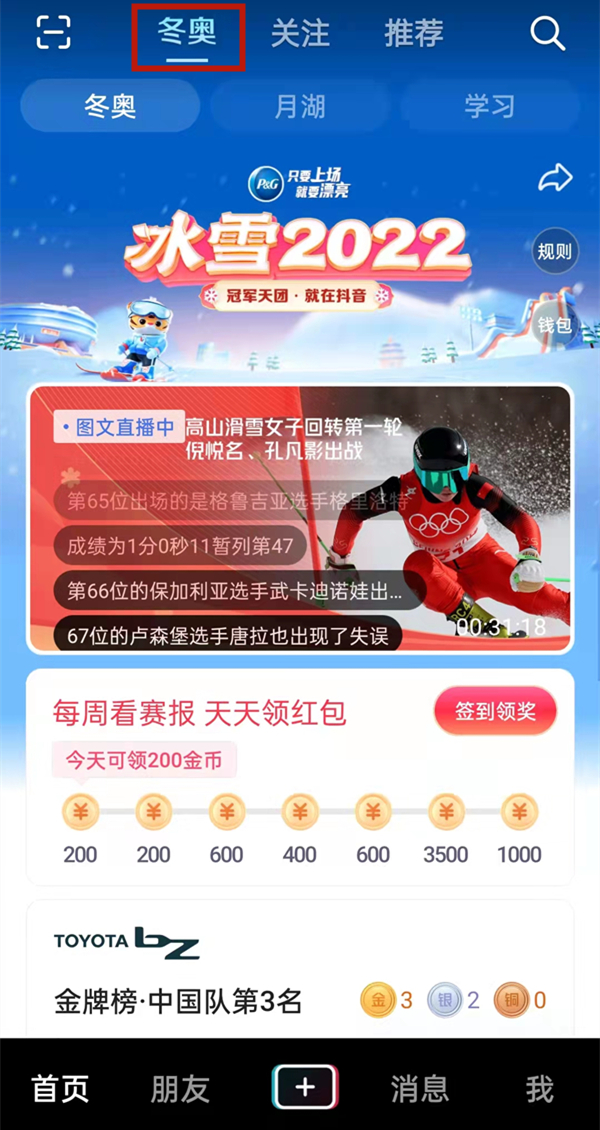Select the 学习 chip

pos(489,106)
